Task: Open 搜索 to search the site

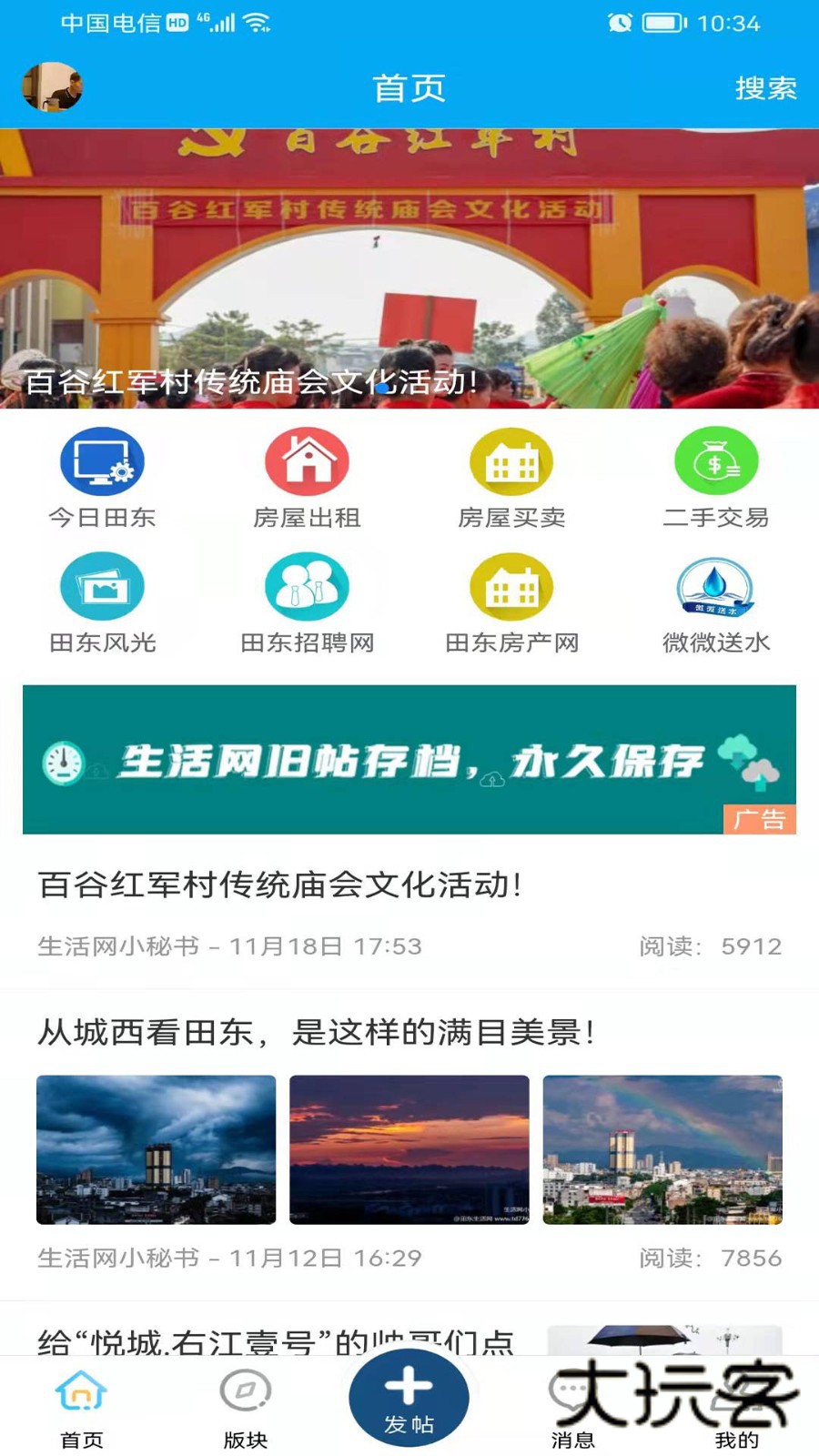Action: 764,88
